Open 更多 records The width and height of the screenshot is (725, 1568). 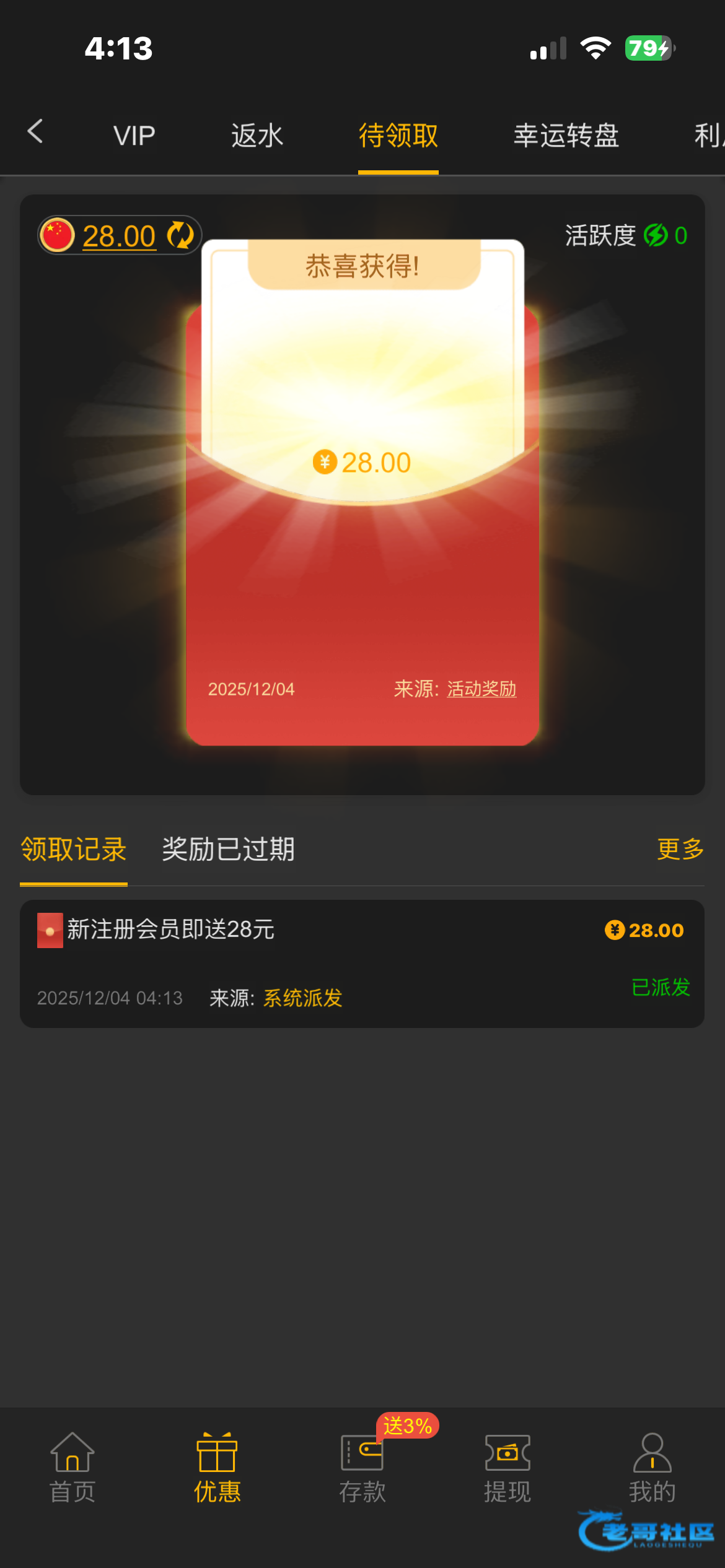click(680, 849)
